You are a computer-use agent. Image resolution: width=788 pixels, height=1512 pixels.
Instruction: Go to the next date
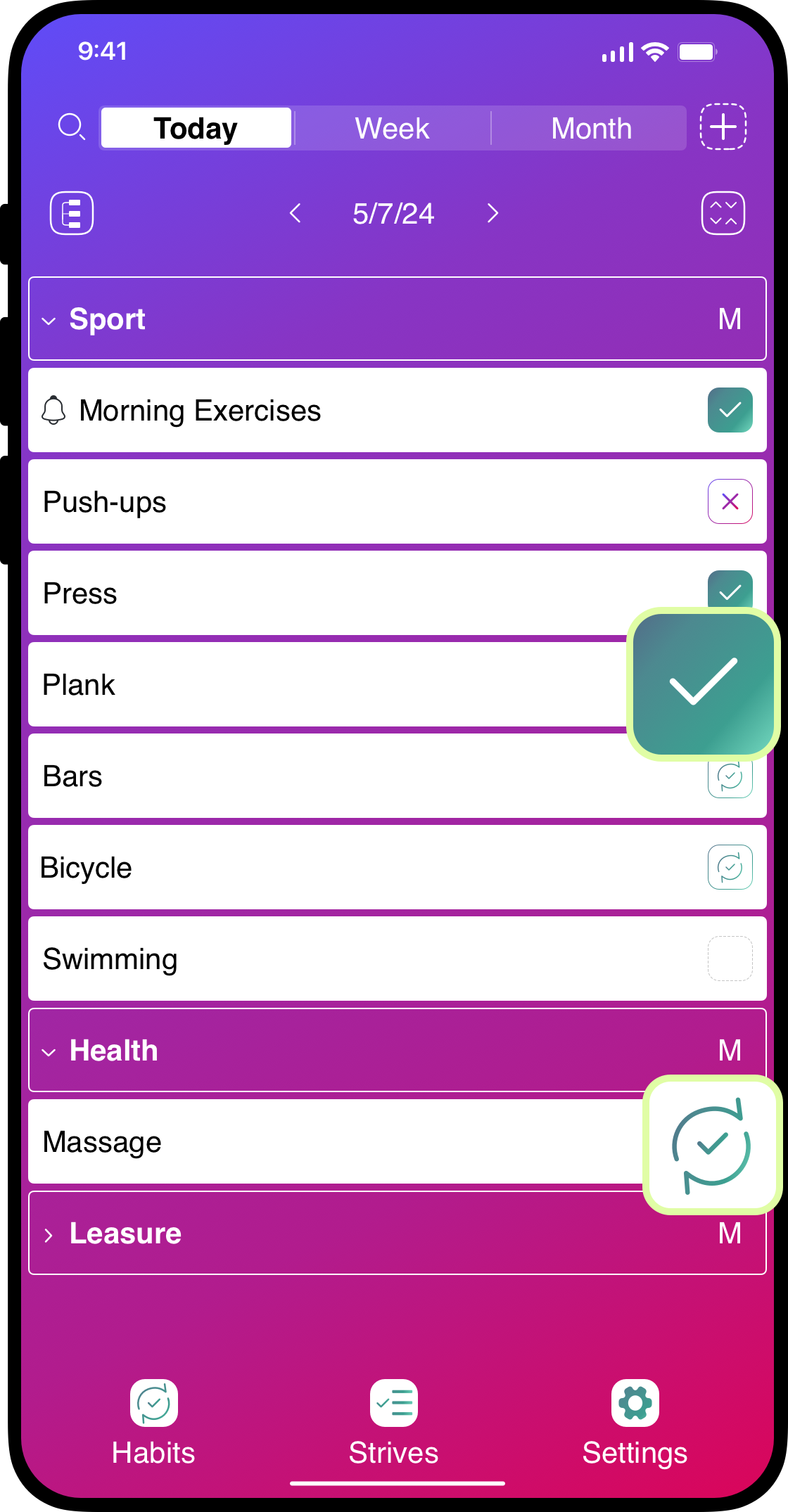tap(493, 213)
